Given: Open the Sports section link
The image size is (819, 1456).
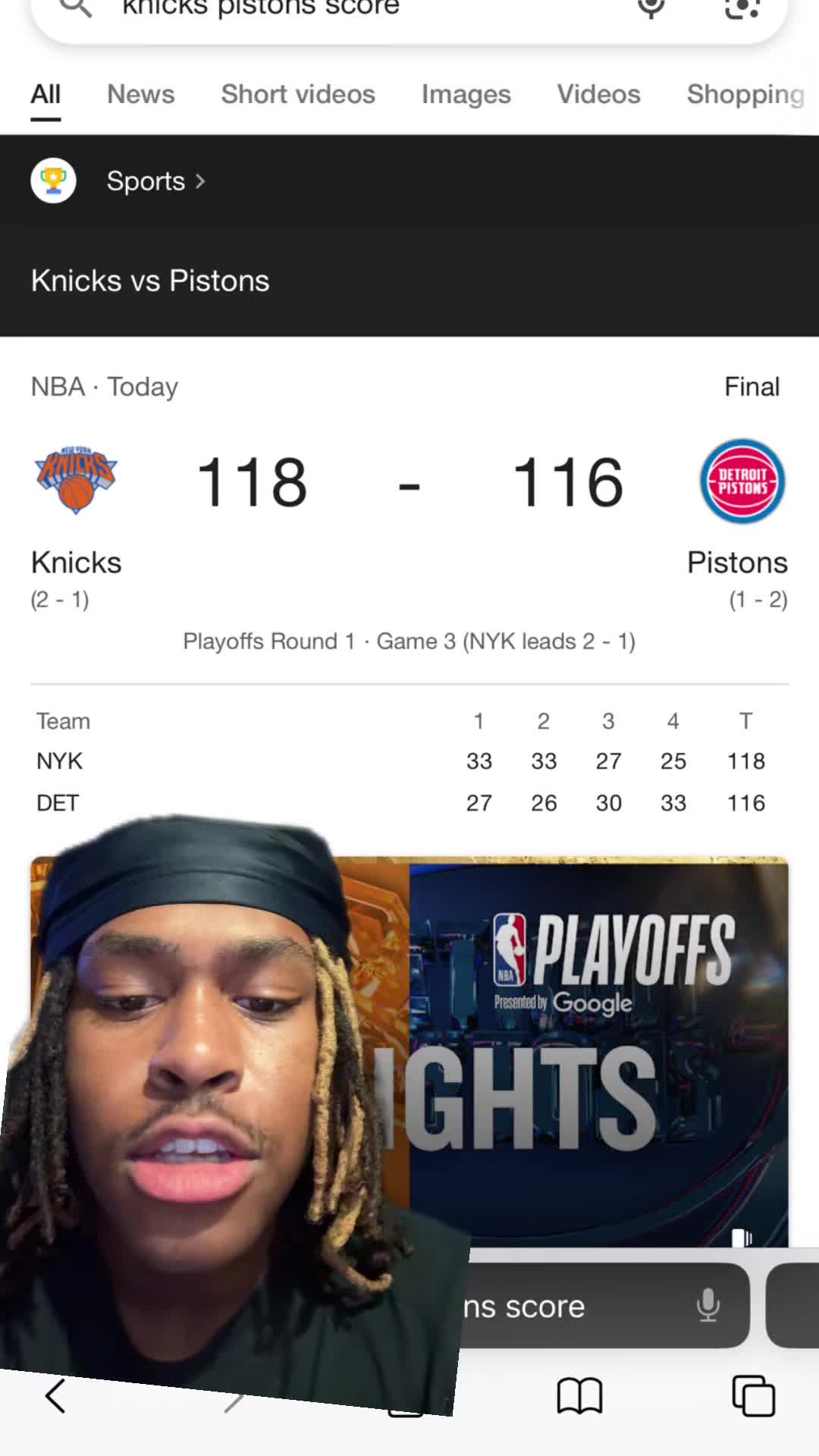Looking at the screenshot, I should click(x=155, y=181).
